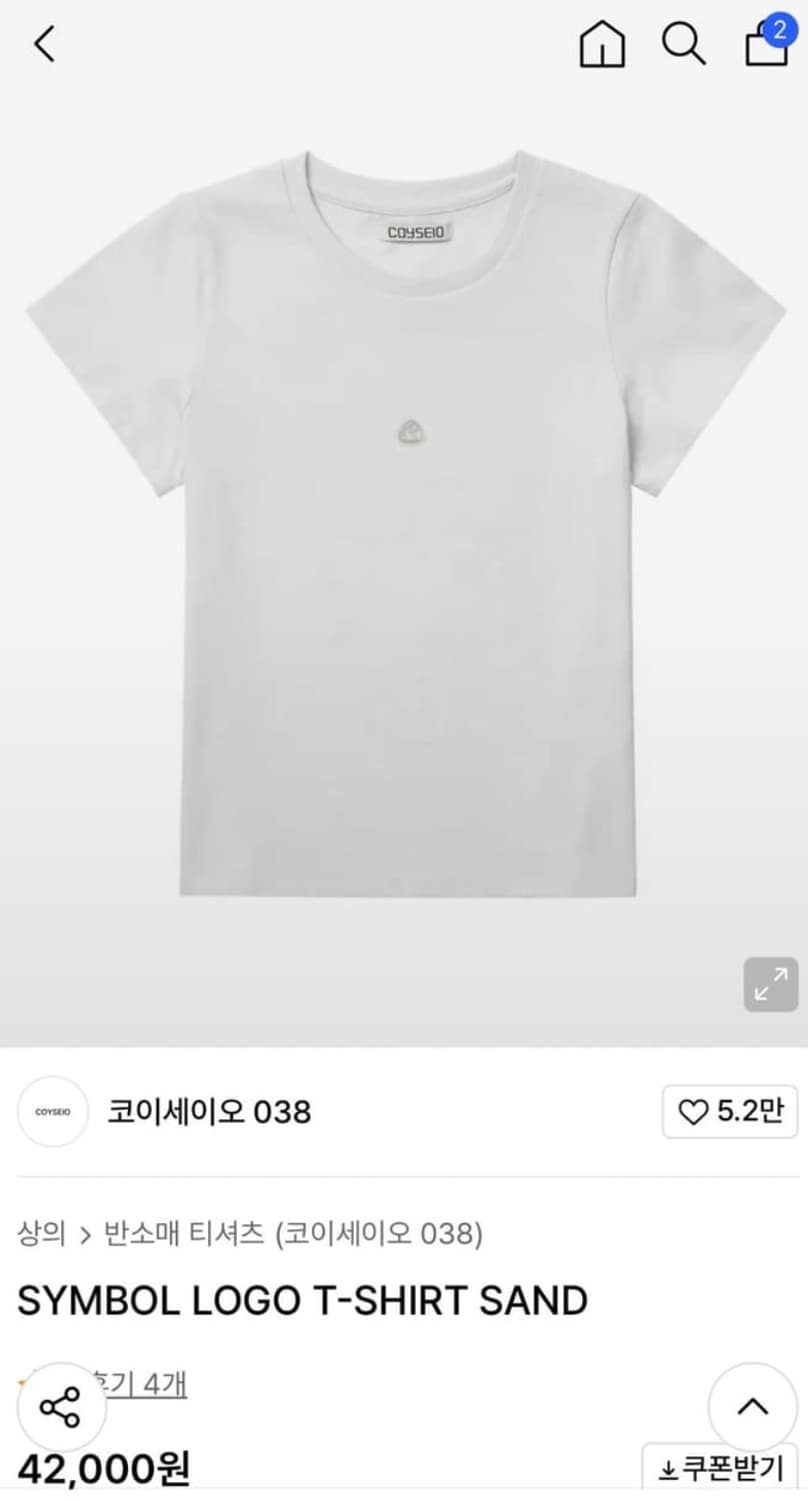Open the 상의 category breadcrumb

coord(40,1234)
